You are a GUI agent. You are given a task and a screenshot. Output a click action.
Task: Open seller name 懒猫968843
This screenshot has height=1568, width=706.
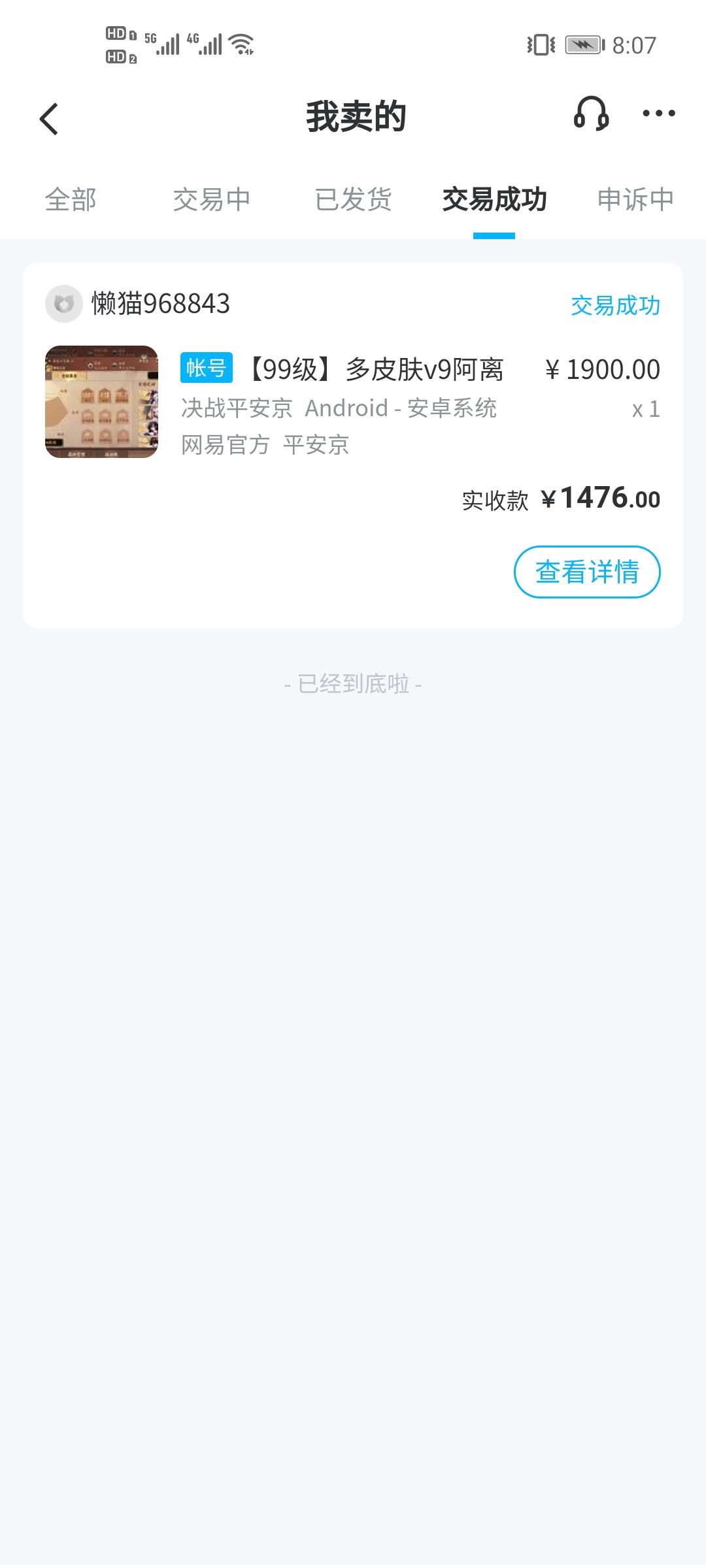(160, 304)
